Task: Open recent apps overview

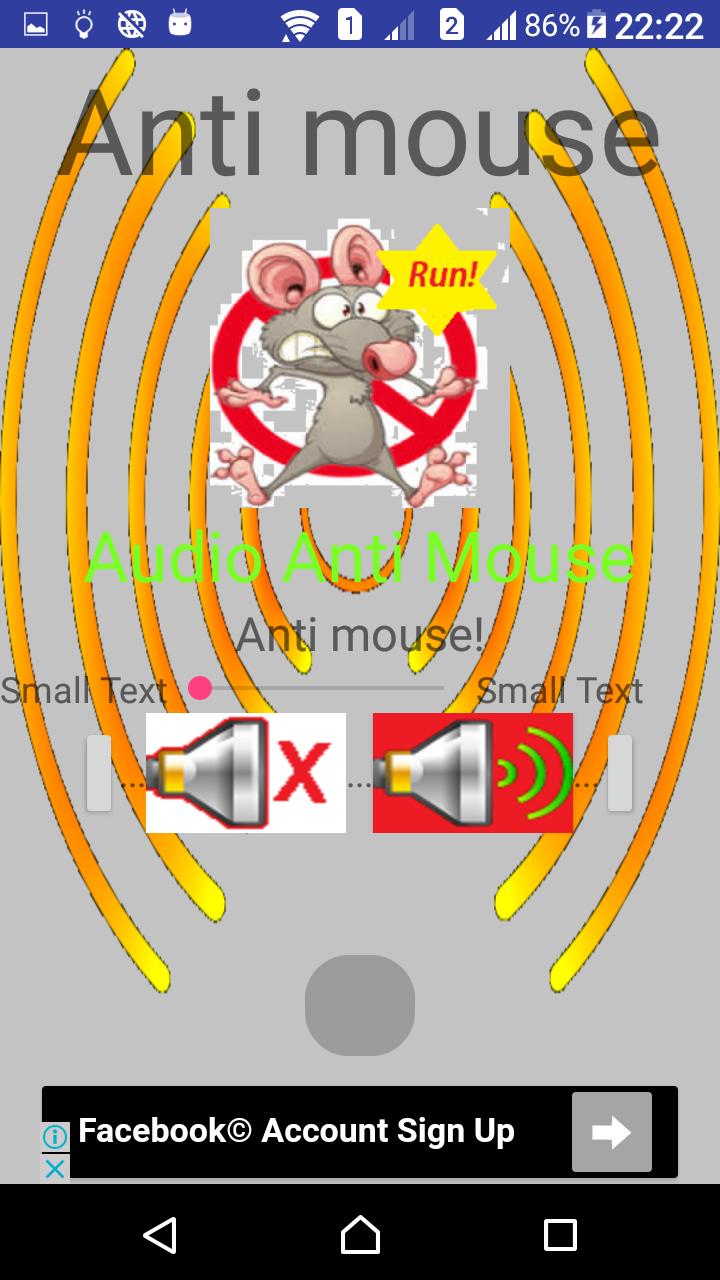Action: pyautogui.click(x=560, y=1235)
